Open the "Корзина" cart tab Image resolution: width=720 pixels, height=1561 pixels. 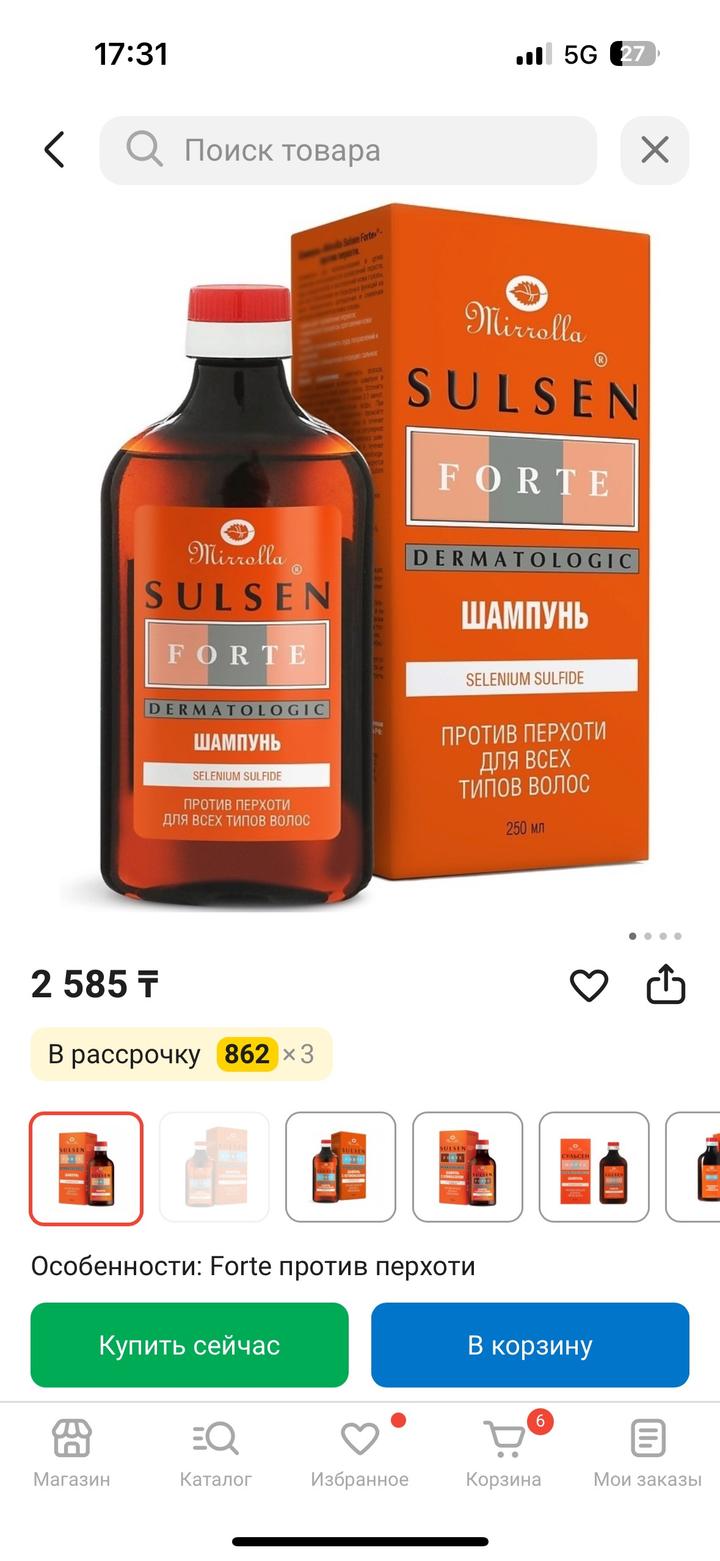pyautogui.click(x=503, y=1453)
